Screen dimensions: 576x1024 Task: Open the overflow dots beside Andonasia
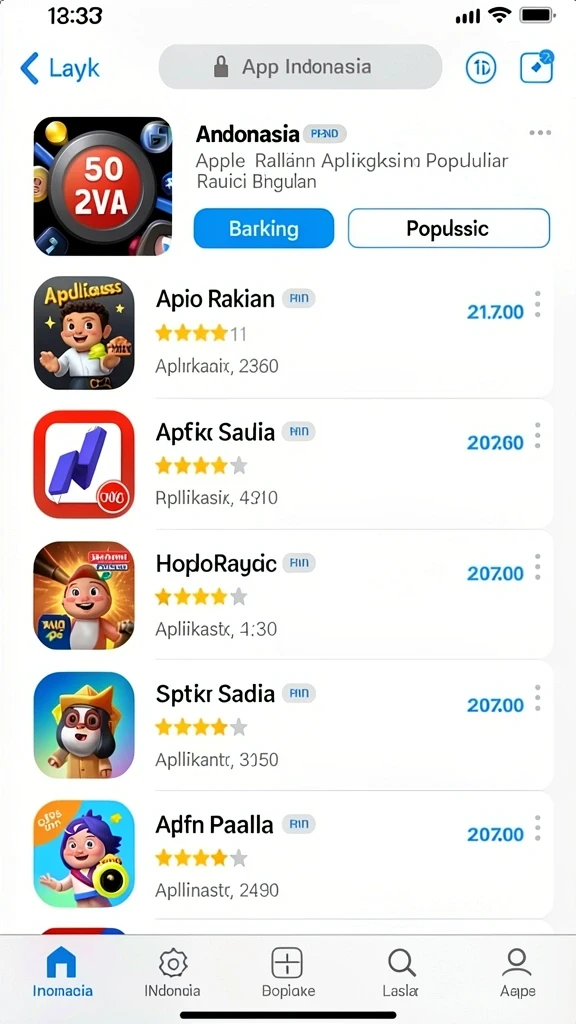540,133
